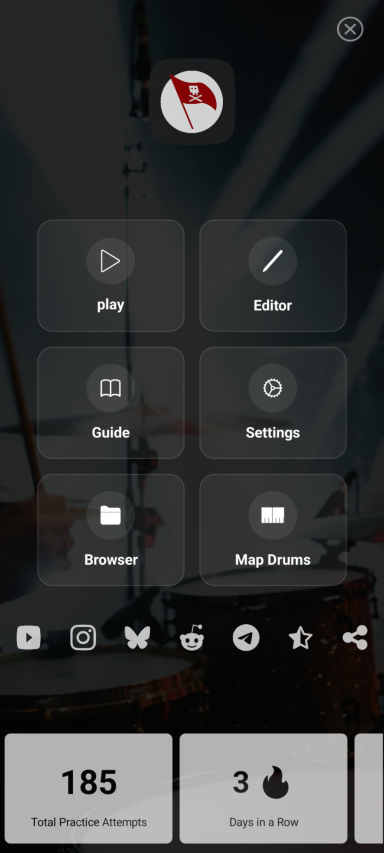Visit the YouTube channel icon
This screenshot has width=384, height=853.
pyautogui.click(x=29, y=638)
